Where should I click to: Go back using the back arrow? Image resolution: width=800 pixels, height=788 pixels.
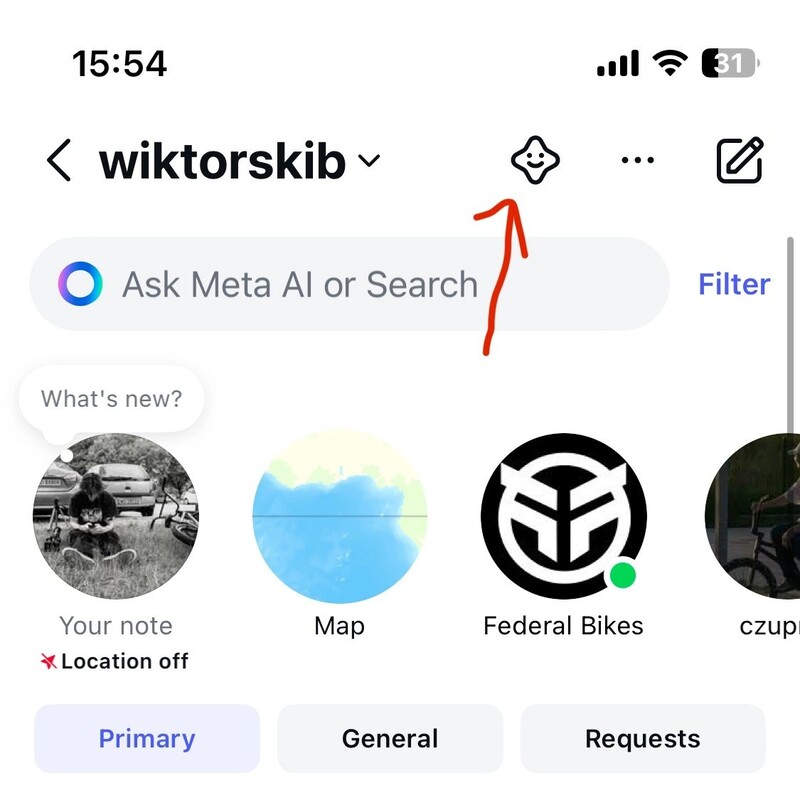tap(60, 160)
